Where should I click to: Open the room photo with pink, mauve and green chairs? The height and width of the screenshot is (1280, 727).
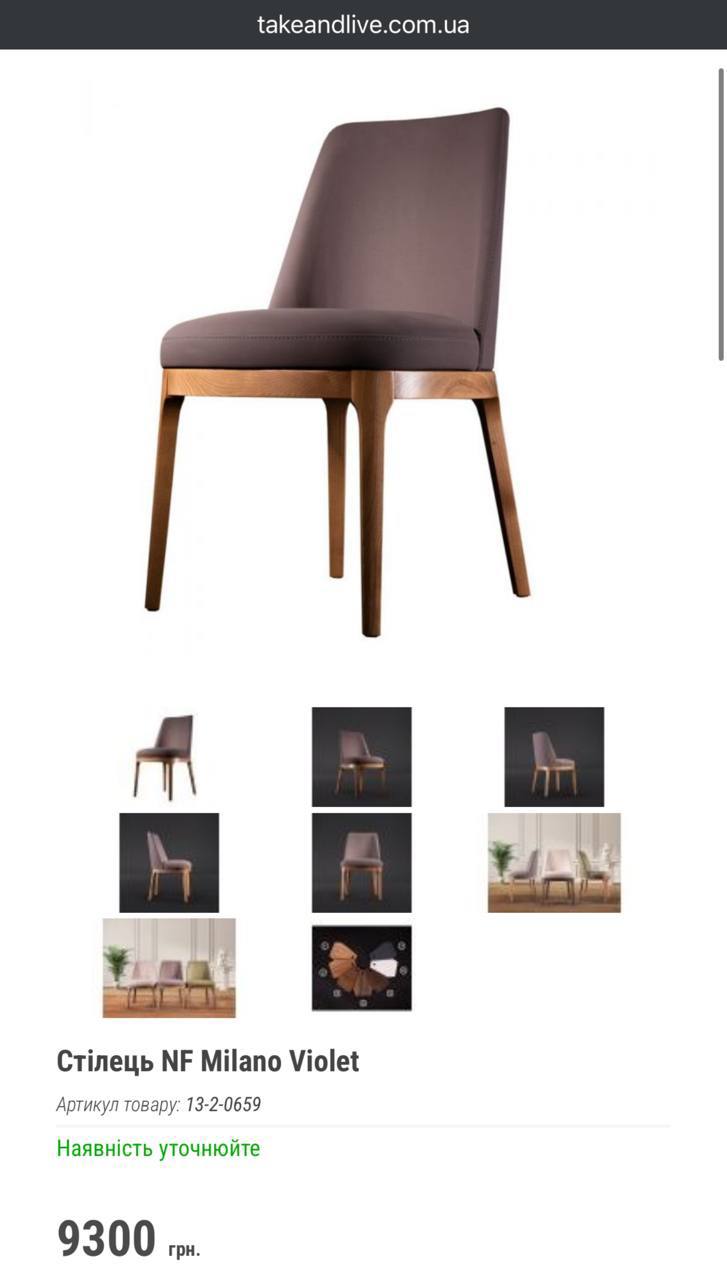tap(169, 967)
